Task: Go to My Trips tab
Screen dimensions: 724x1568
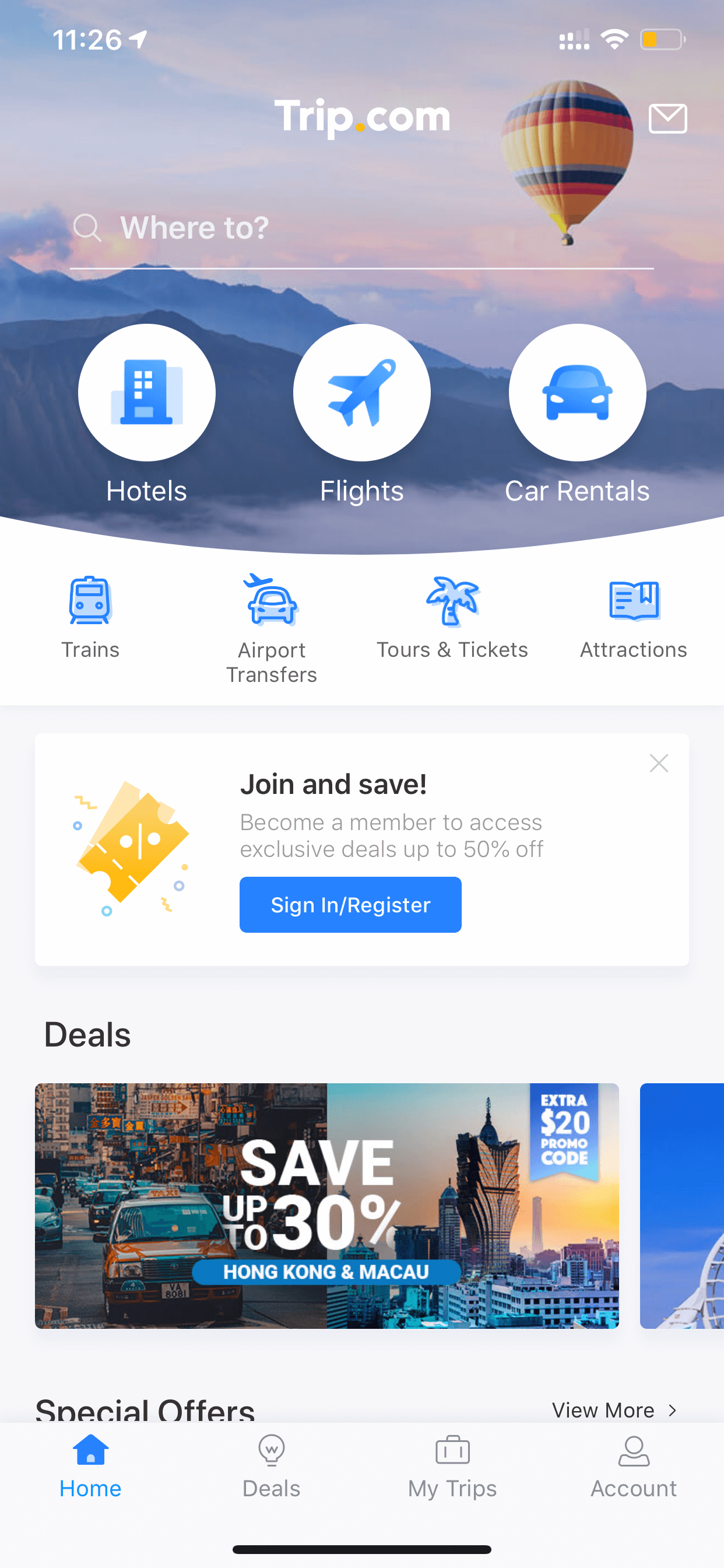Action: [452, 1467]
